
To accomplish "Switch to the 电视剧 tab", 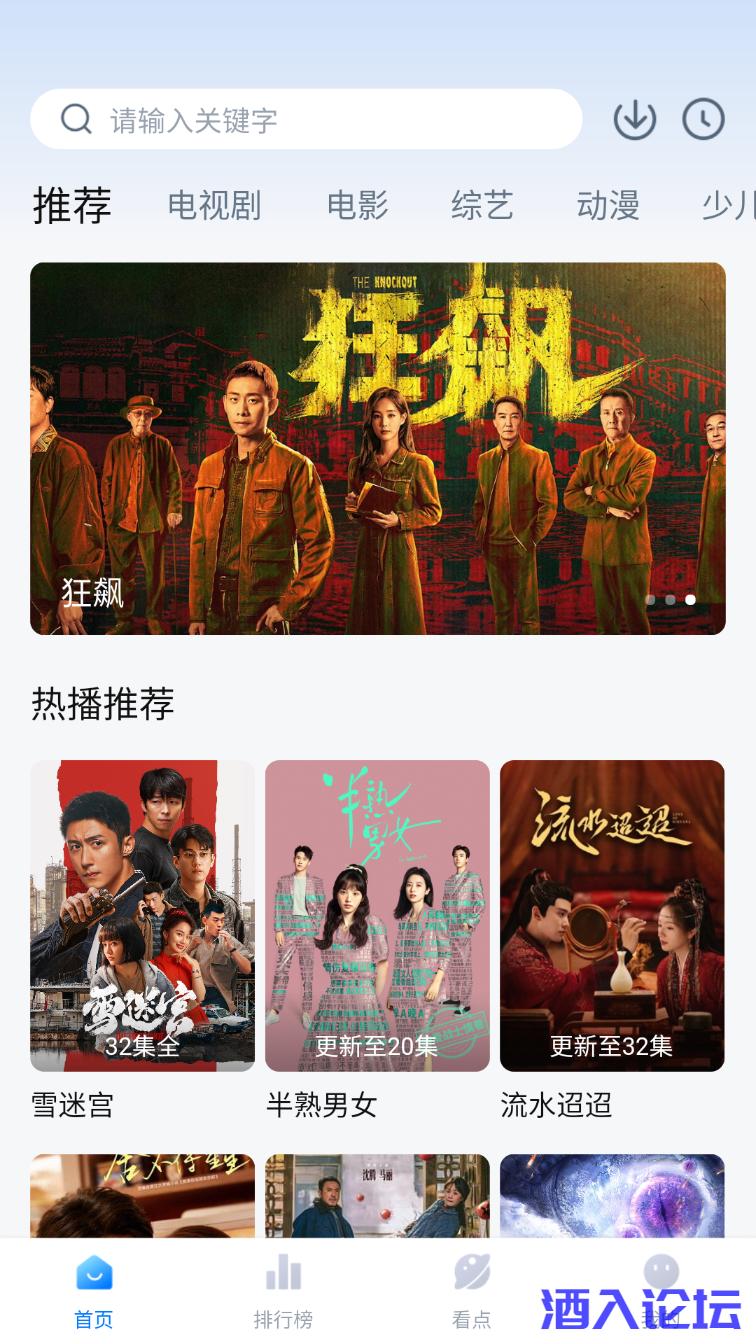I will pyautogui.click(x=214, y=206).
